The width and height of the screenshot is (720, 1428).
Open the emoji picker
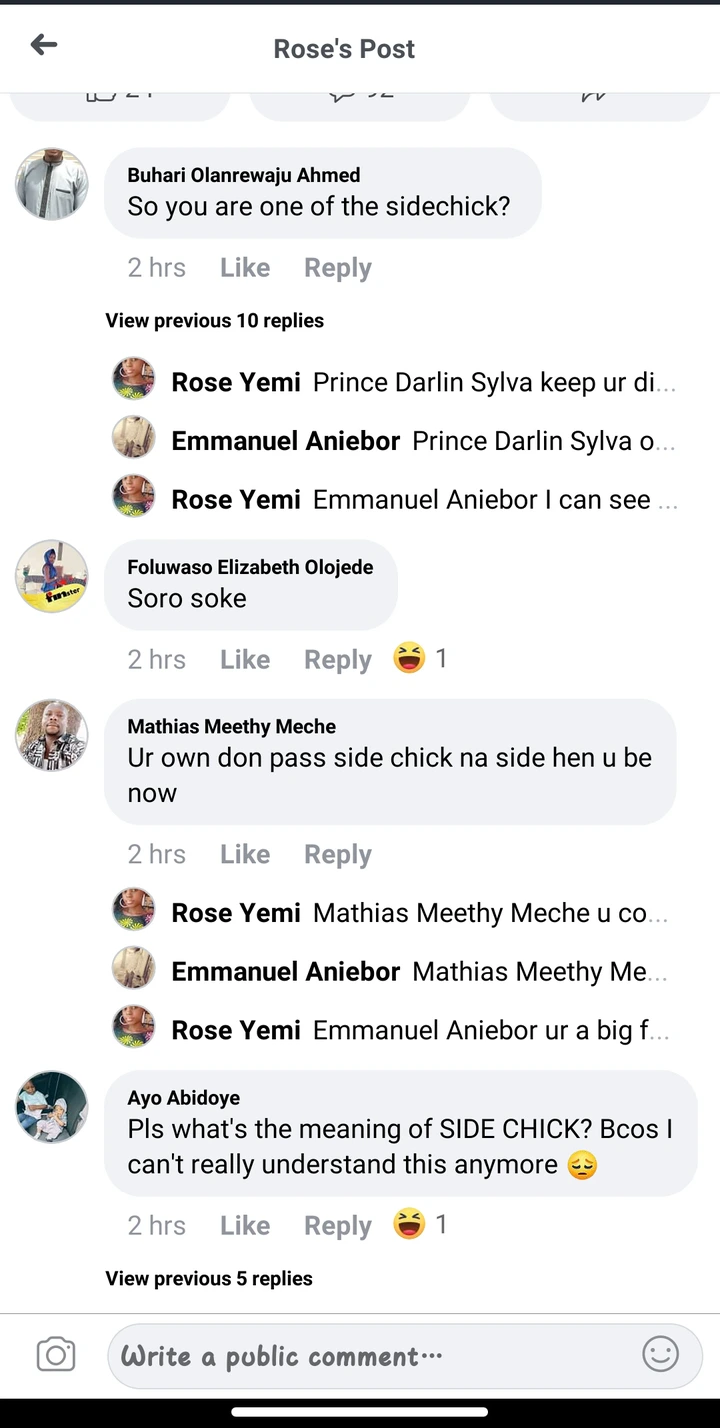click(660, 1355)
